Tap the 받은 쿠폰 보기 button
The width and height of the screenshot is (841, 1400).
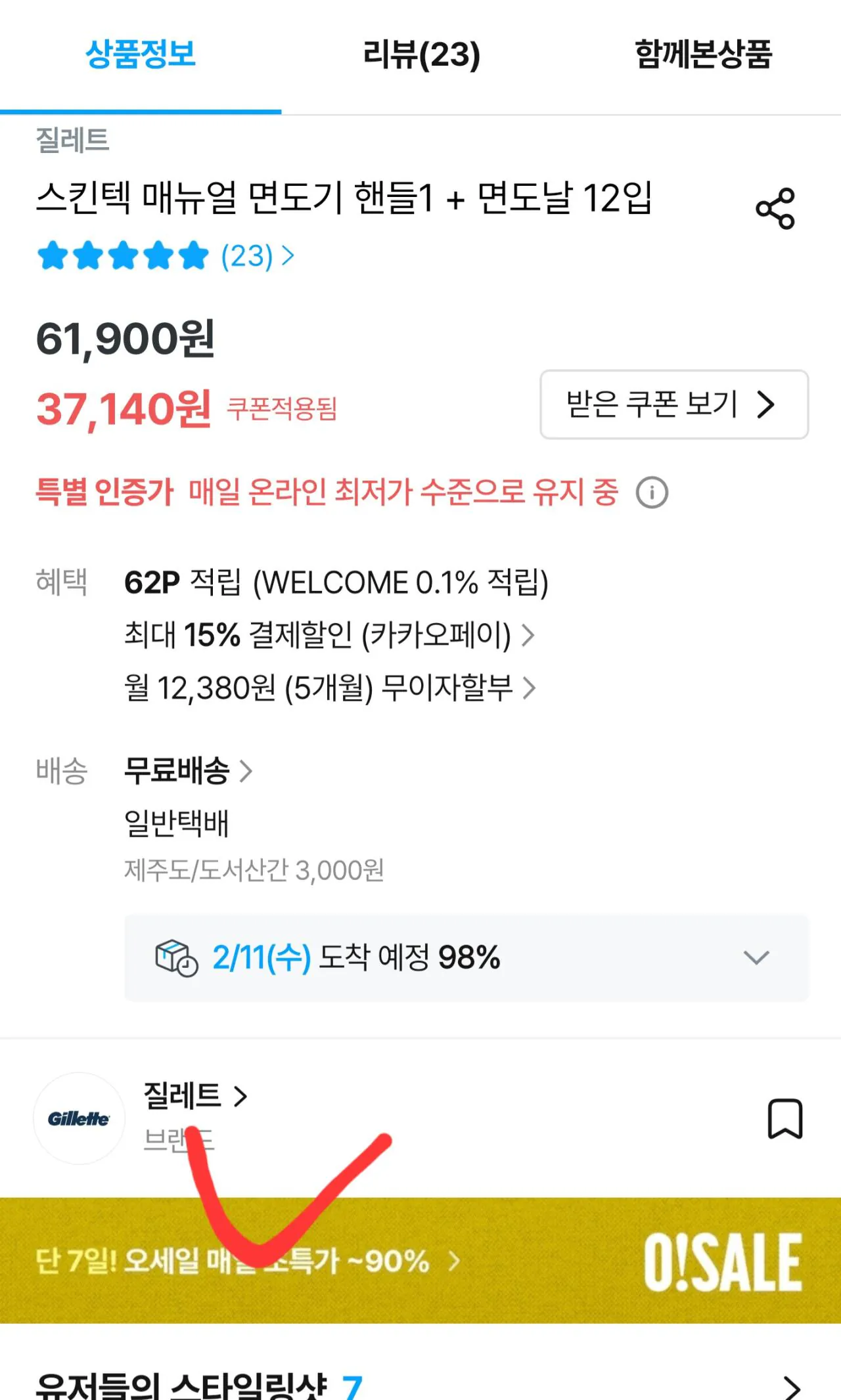click(x=673, y=405)
